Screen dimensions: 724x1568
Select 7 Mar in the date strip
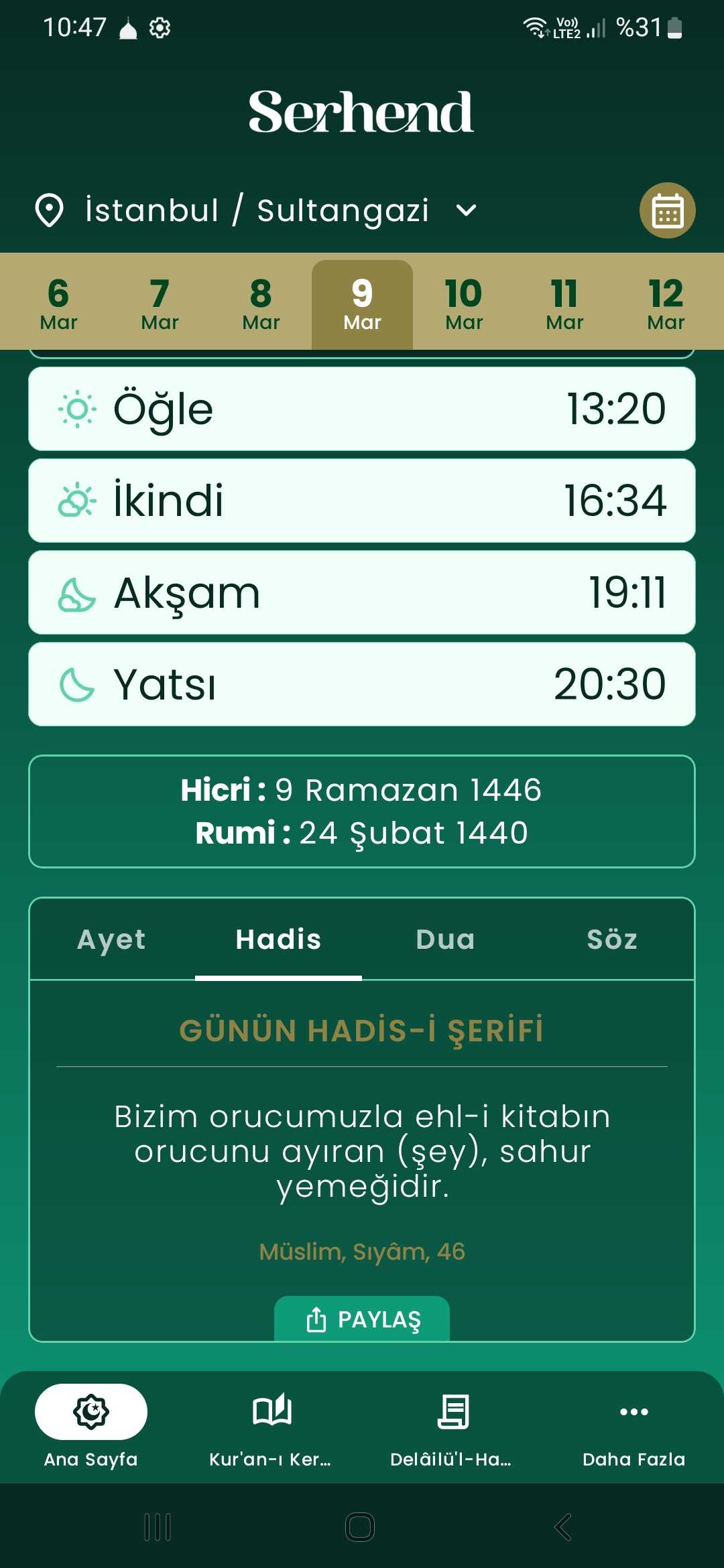point(160,304)
